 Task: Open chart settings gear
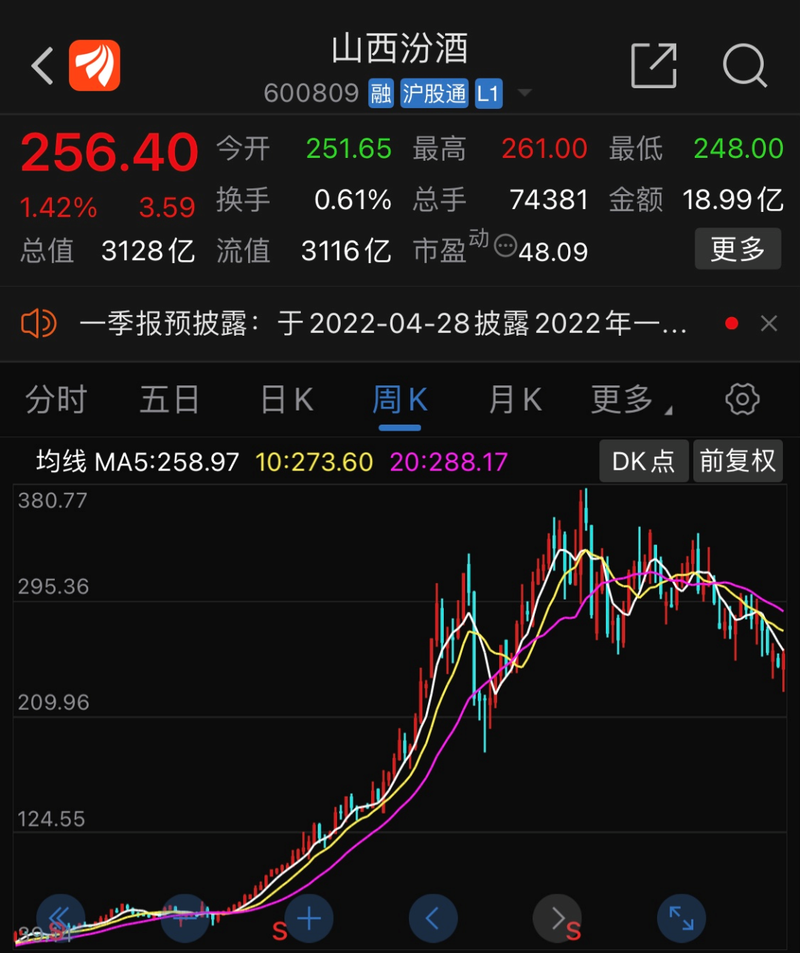(742, 399)
